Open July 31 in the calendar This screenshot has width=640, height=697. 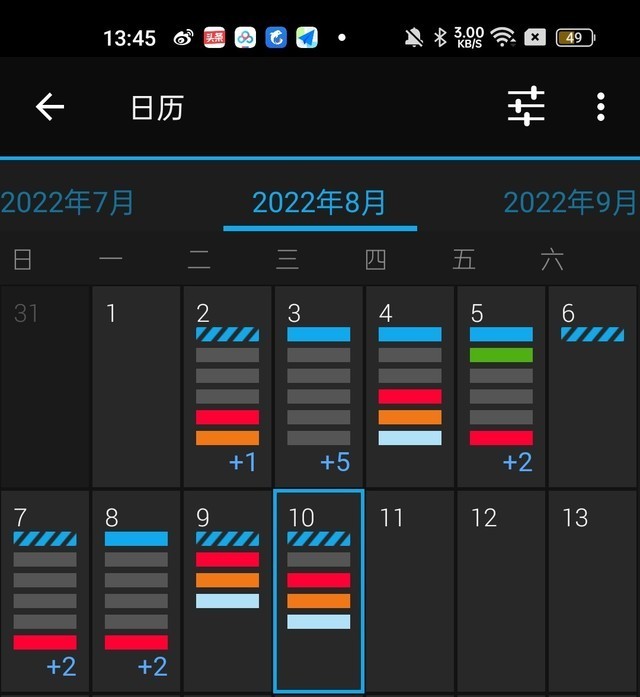pos(44,387)
